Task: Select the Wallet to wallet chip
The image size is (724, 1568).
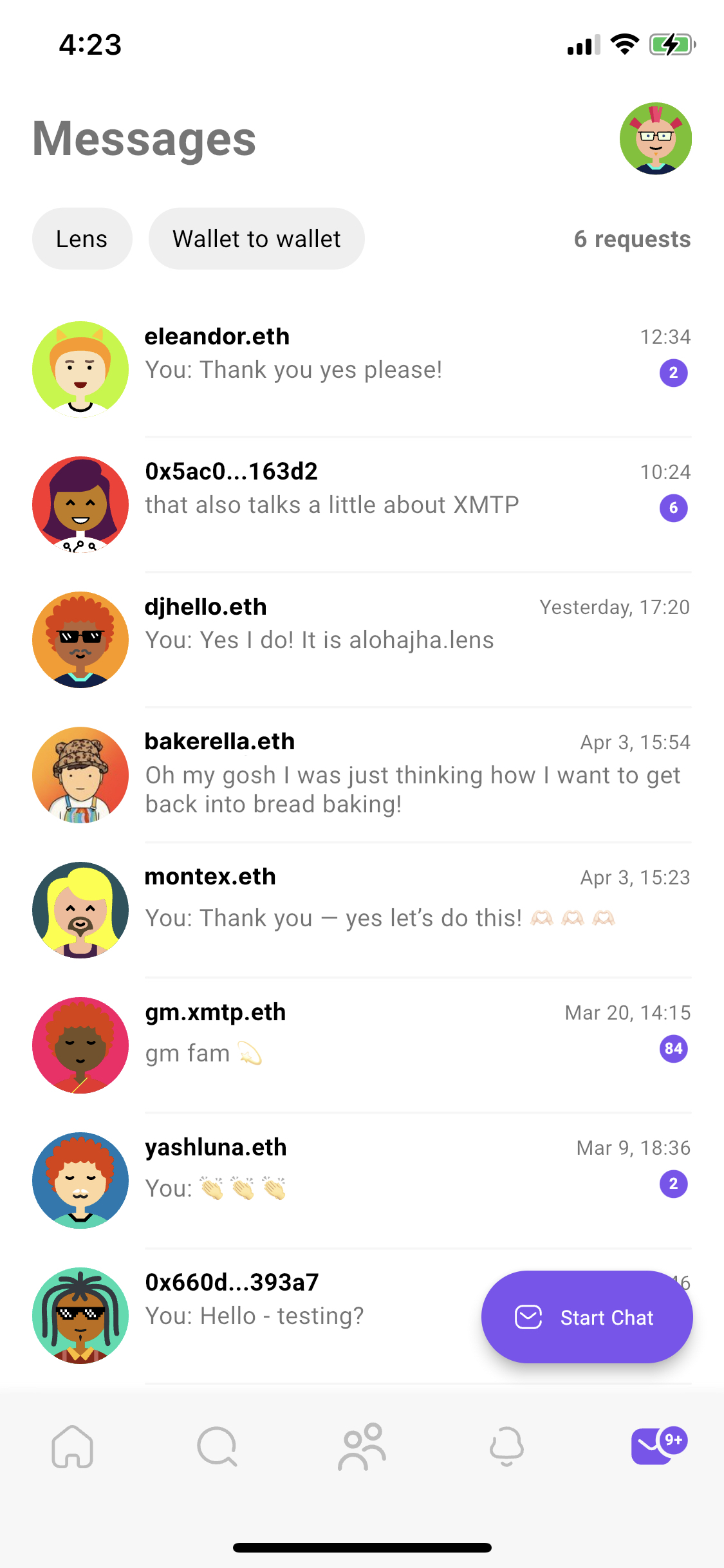Action: 256,239
